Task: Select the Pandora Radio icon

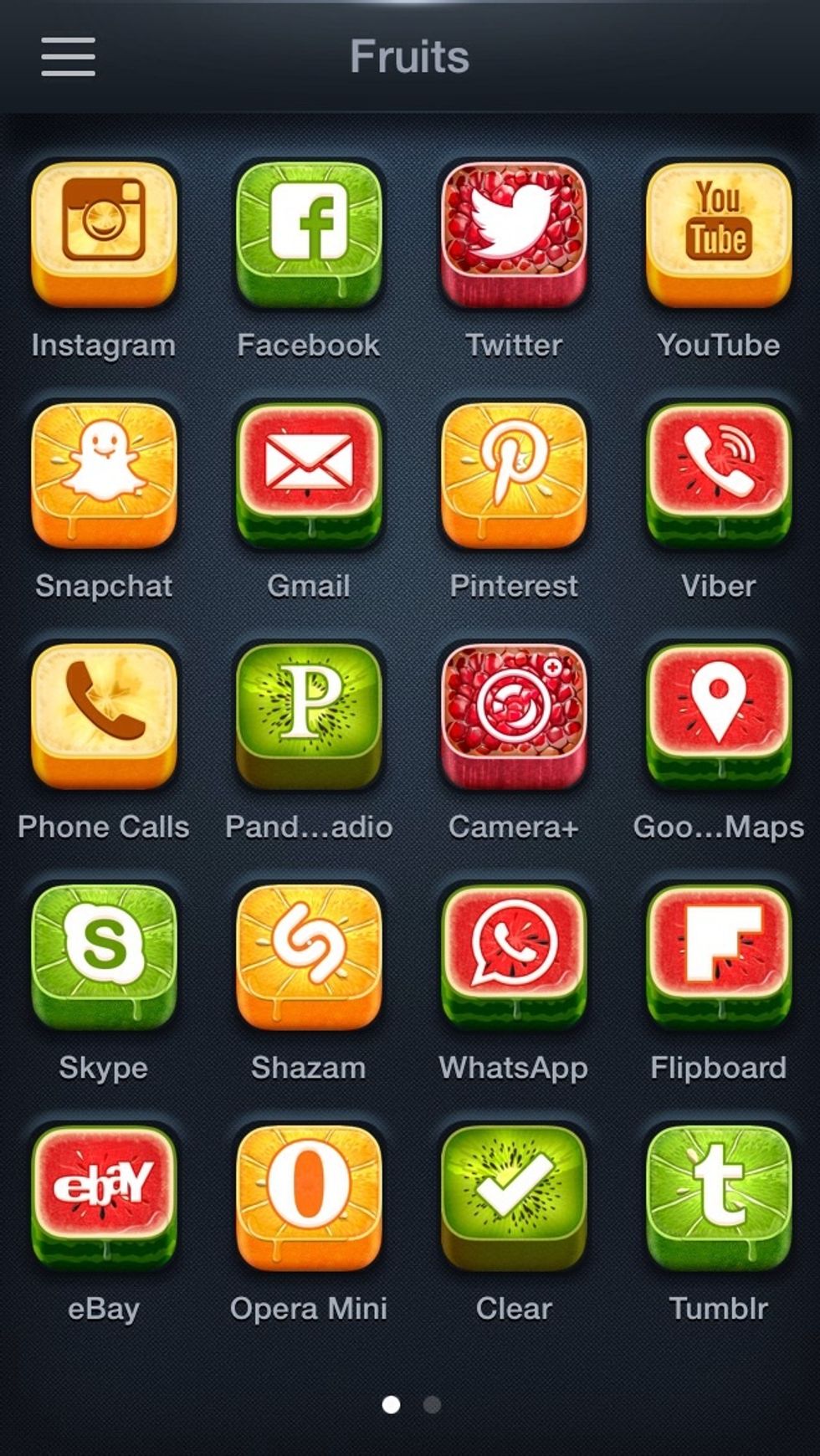Action: [x=309, y=717]
